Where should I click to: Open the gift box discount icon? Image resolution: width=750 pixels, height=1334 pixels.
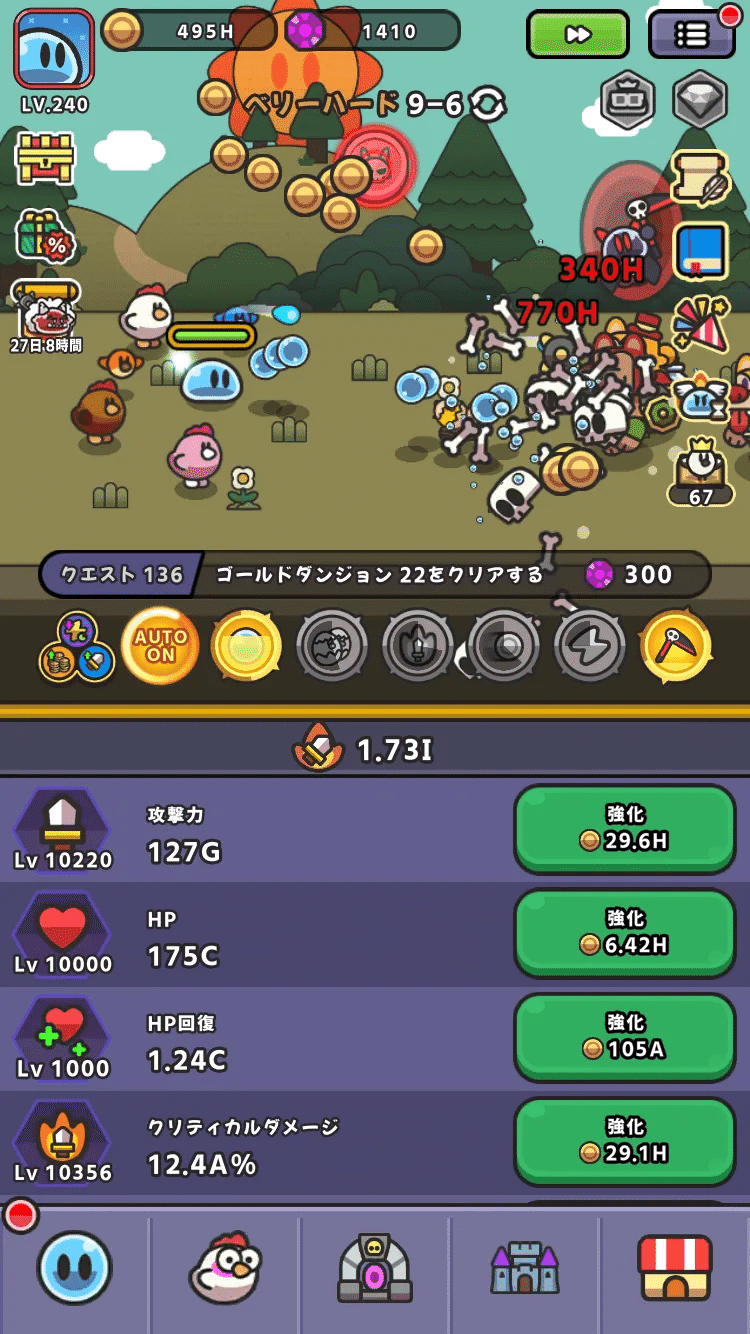(42, 235)
